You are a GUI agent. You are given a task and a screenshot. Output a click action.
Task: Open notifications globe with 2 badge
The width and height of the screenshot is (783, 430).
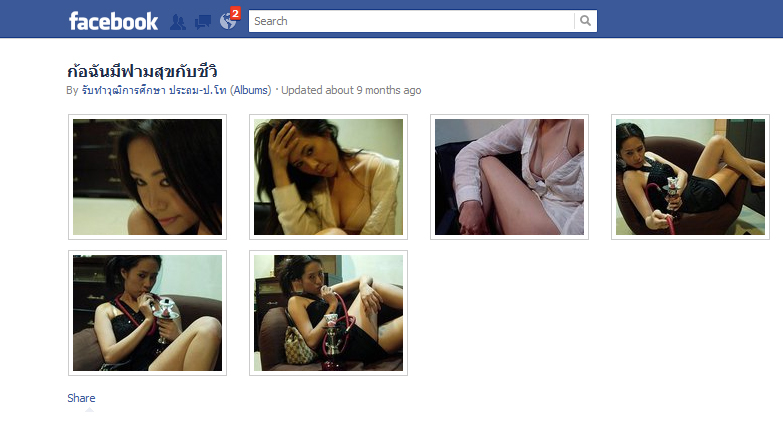click(x=228, y=21)
